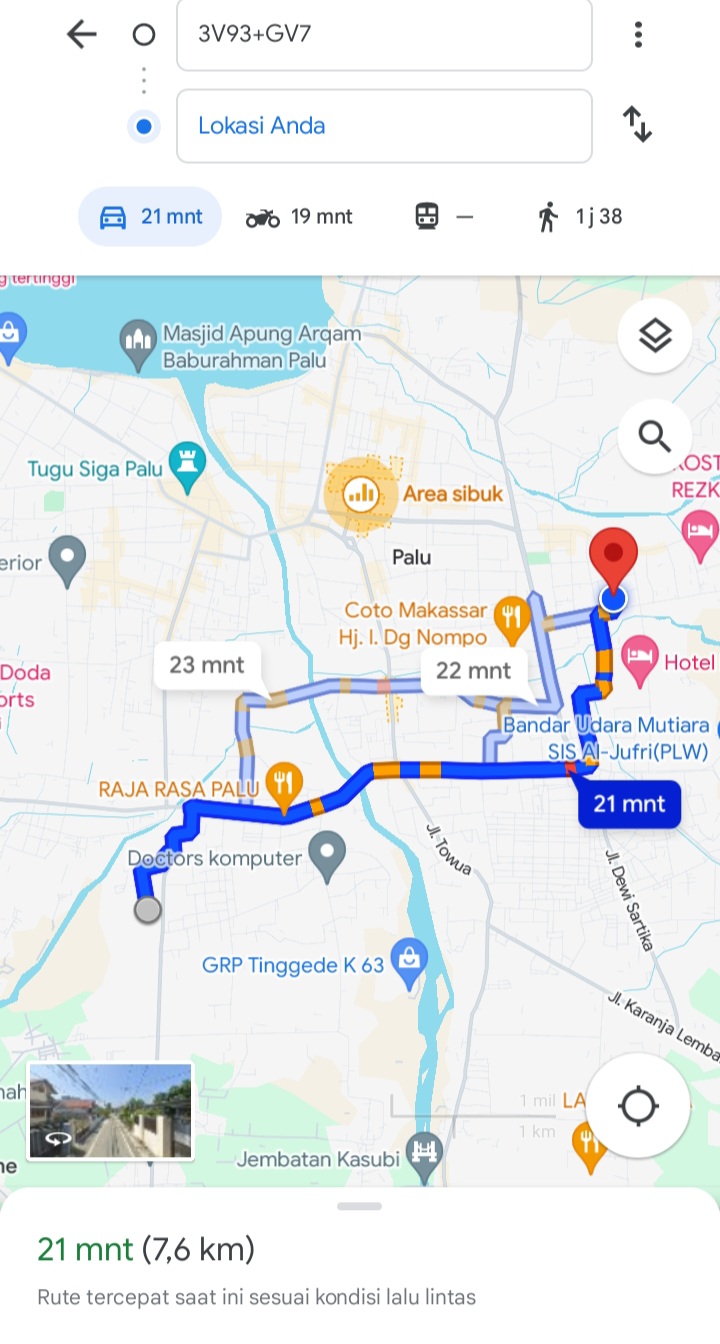Swap start and destination locations
Image resolution: width=720 pixels, height=1344 pixels.
638,125
